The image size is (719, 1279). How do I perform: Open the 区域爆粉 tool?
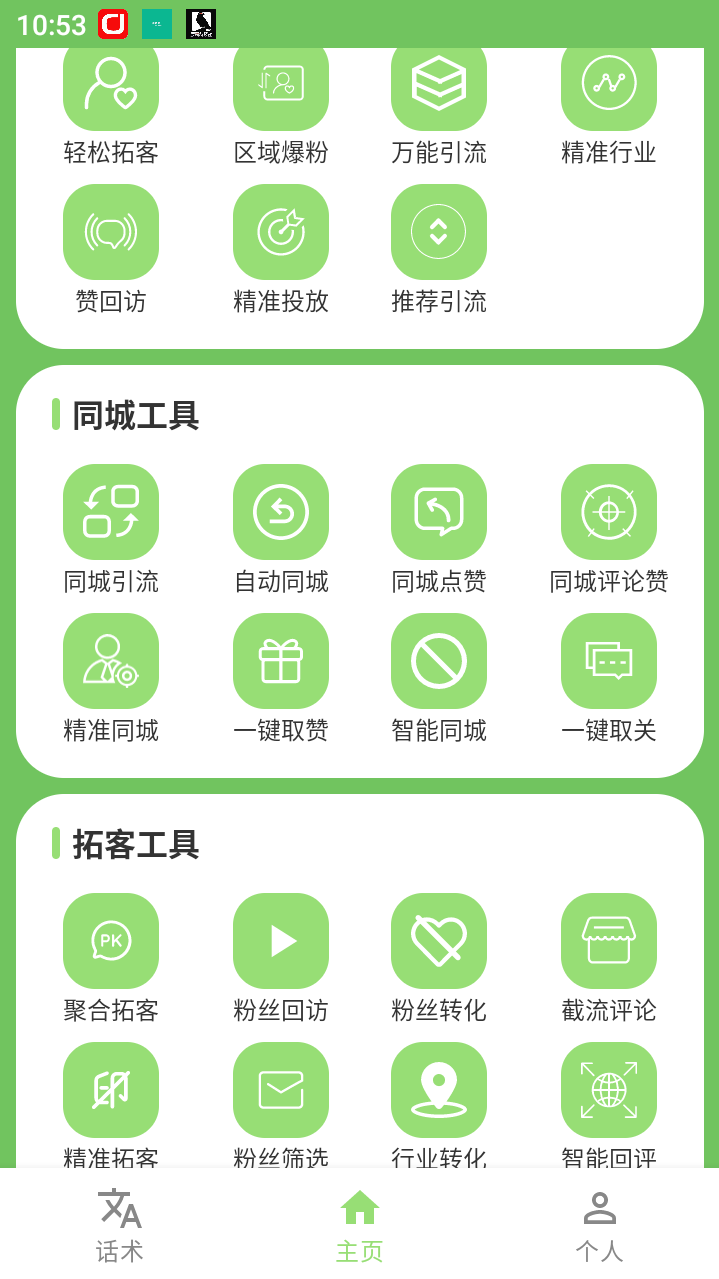281,88
